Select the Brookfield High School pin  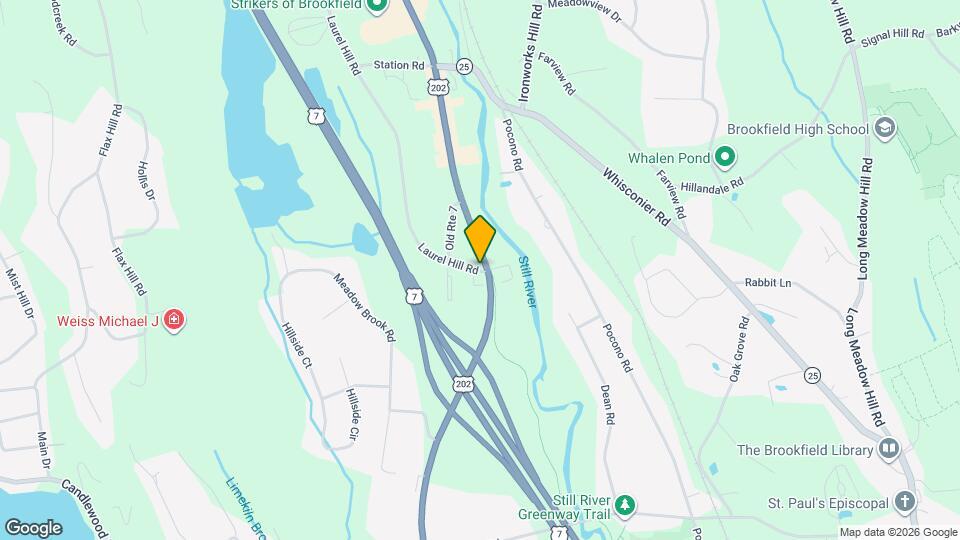[884, 128]
